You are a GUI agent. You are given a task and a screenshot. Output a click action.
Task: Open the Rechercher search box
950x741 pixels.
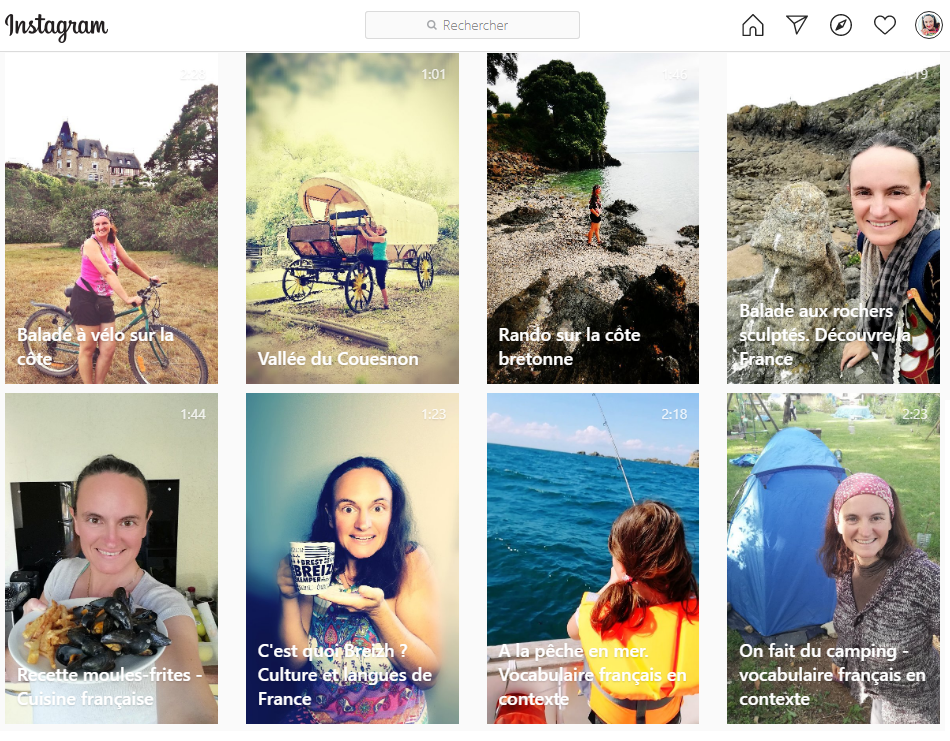(472, 25)
